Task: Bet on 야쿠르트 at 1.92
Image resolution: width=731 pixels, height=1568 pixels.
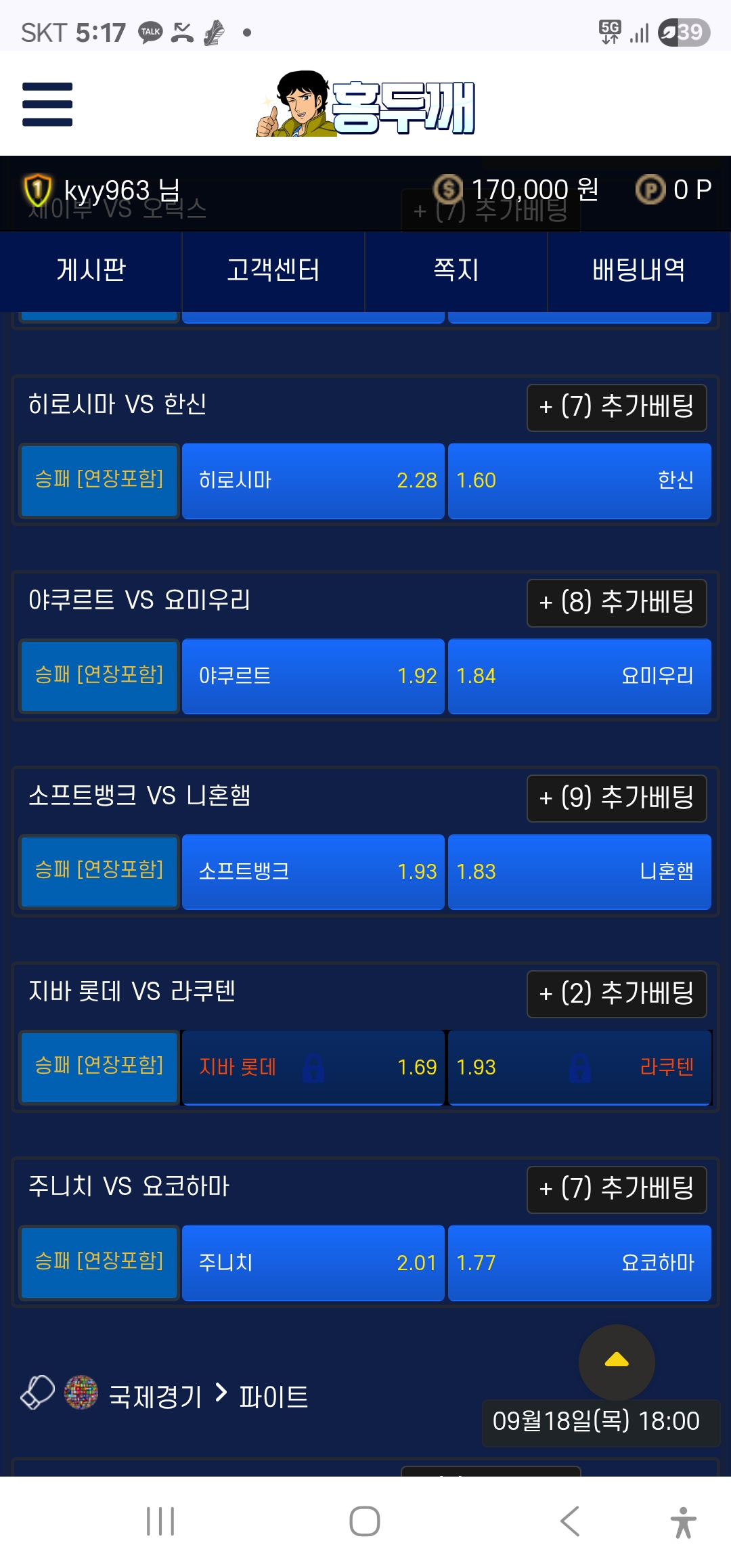Action: [313, 676]
